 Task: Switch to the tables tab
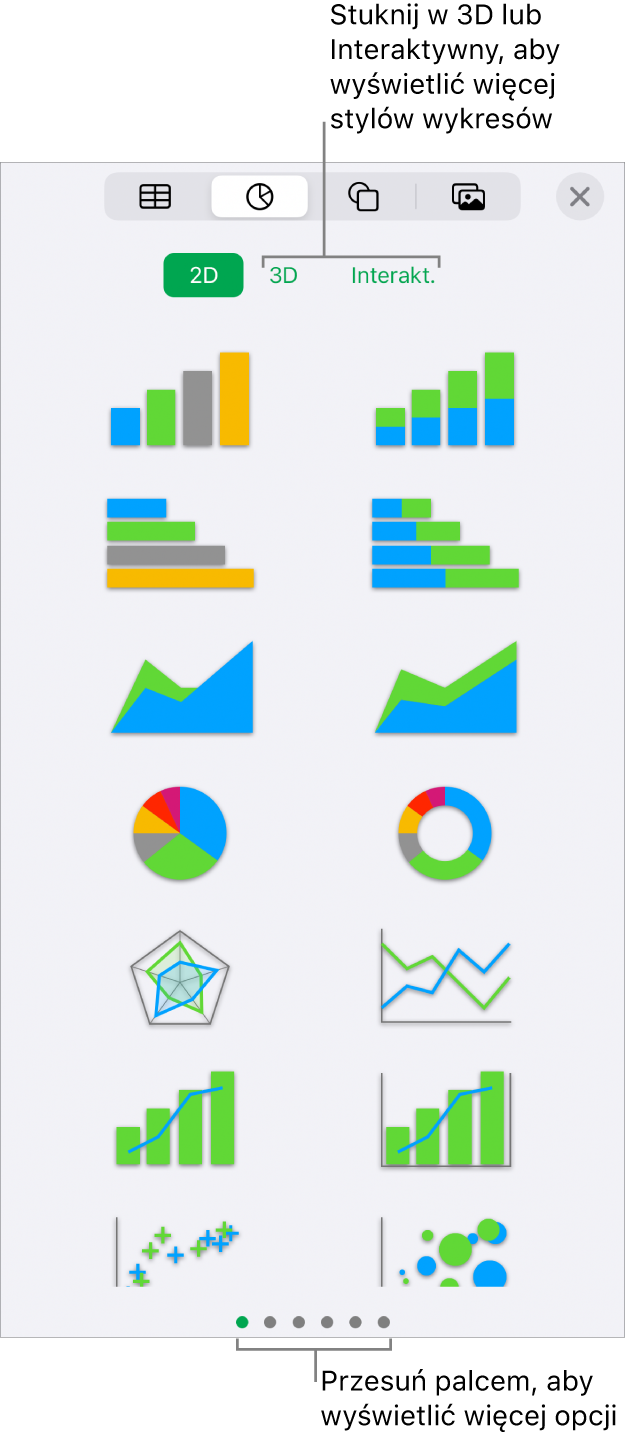(155, 197)
